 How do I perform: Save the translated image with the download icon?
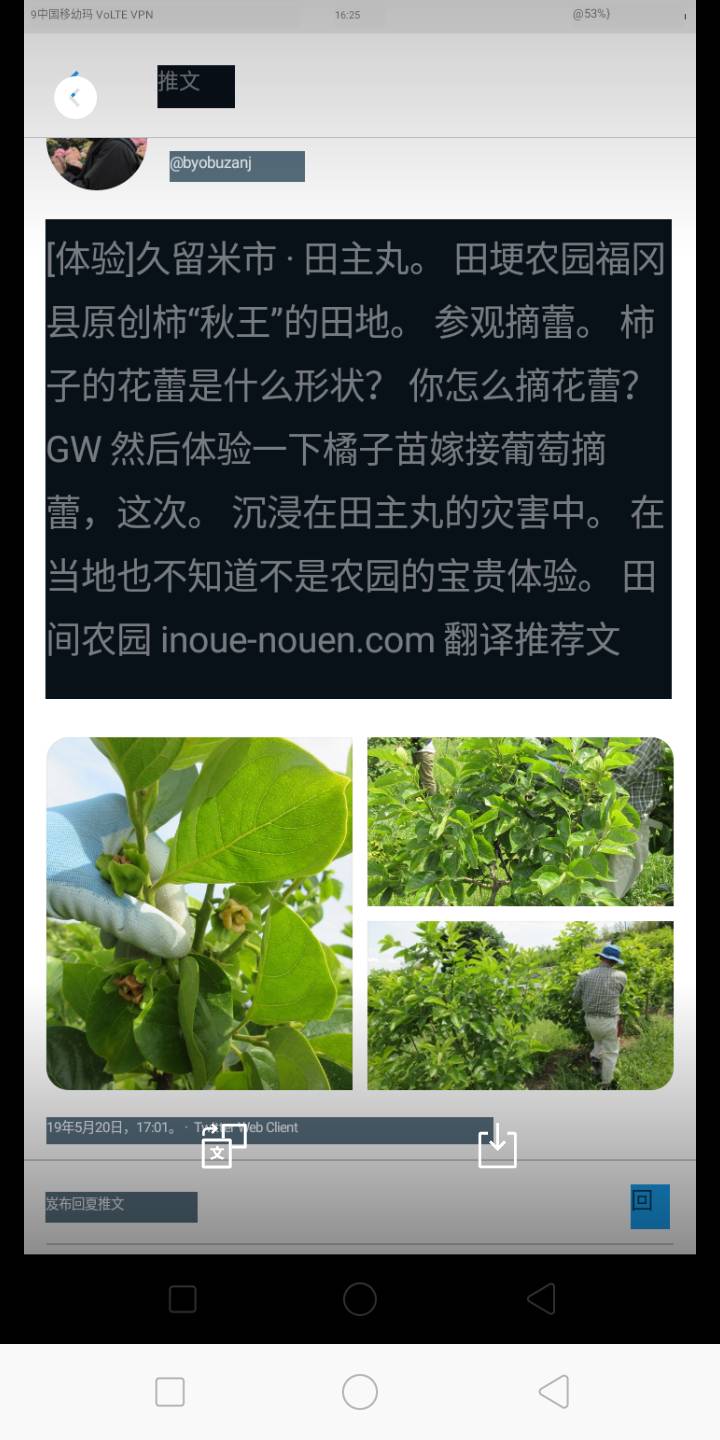[497, 1146]
